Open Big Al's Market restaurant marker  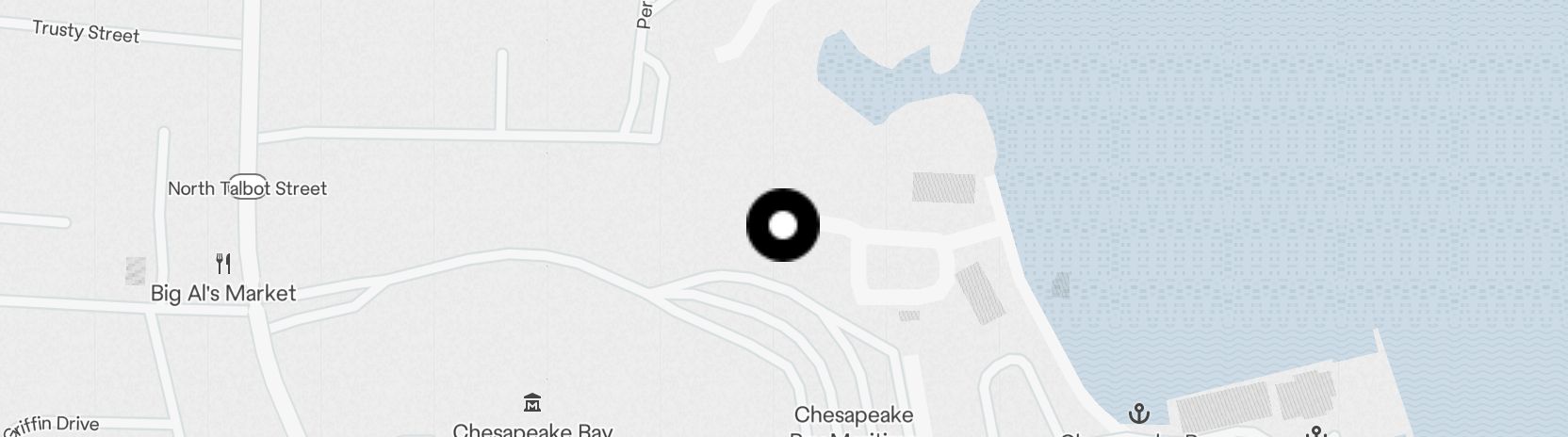point(223,263)
